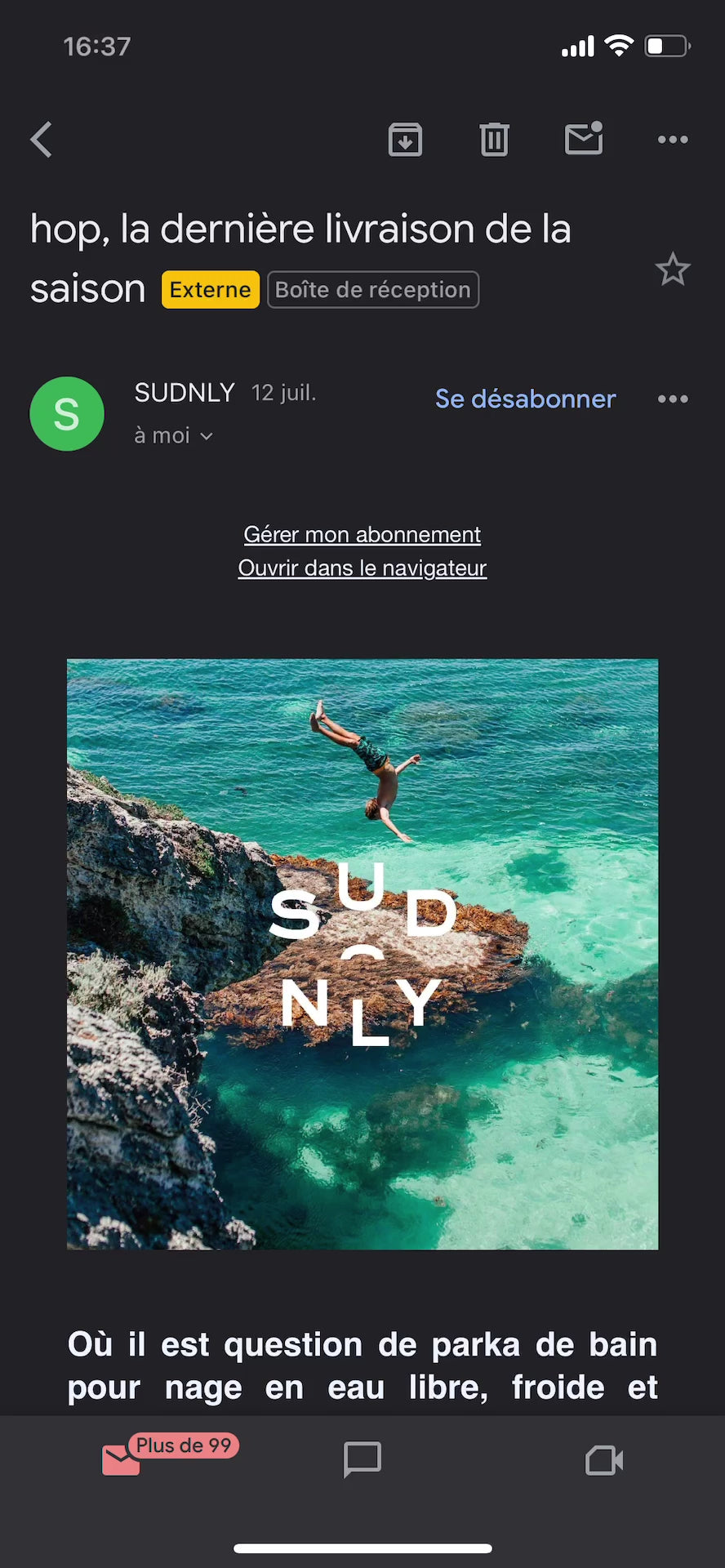Mark this email as unread
This screenshot has height=1568, width=725.
(x=584, y=139)
